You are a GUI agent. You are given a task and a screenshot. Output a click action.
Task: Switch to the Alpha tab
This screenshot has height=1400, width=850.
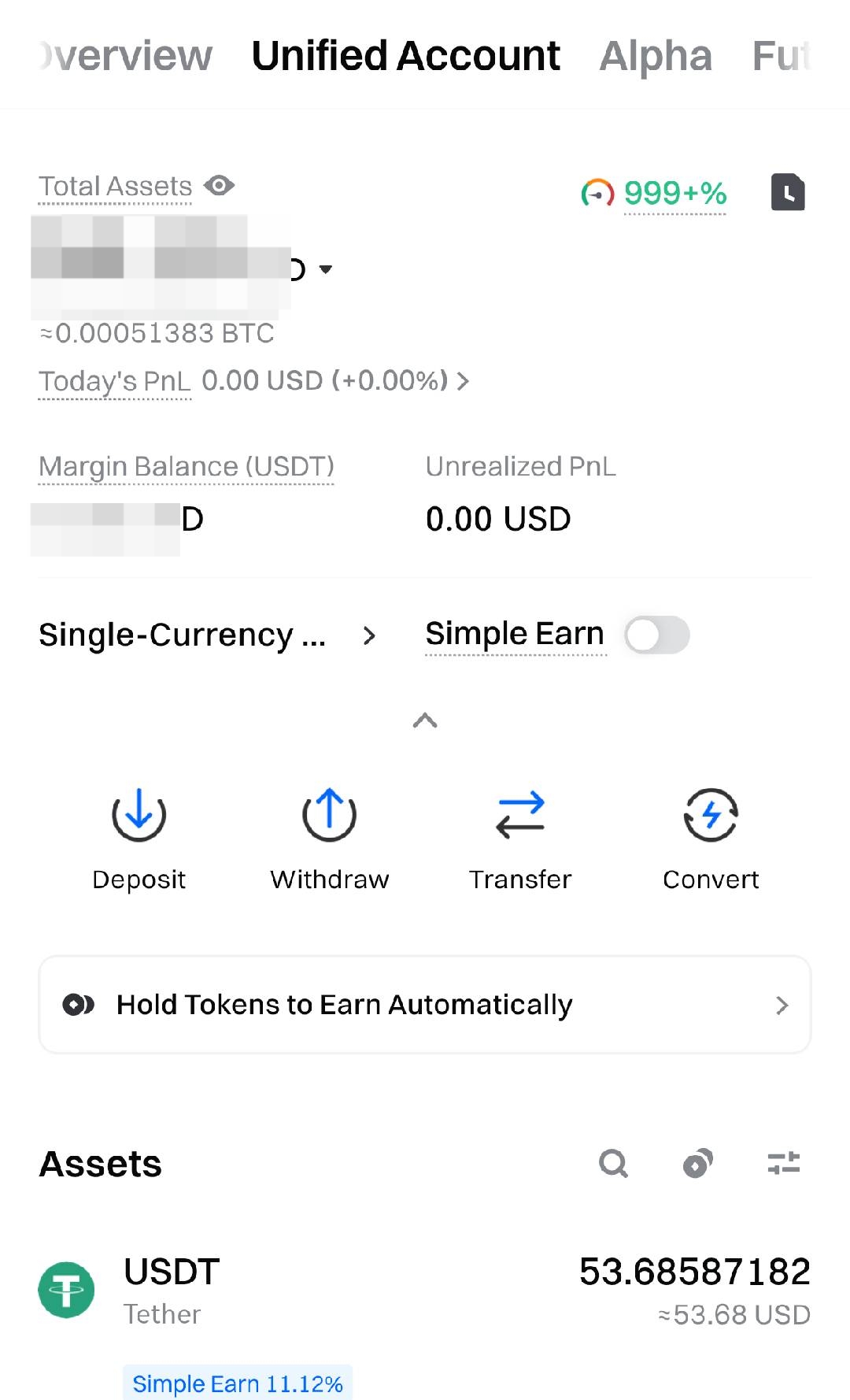[656, 56]
